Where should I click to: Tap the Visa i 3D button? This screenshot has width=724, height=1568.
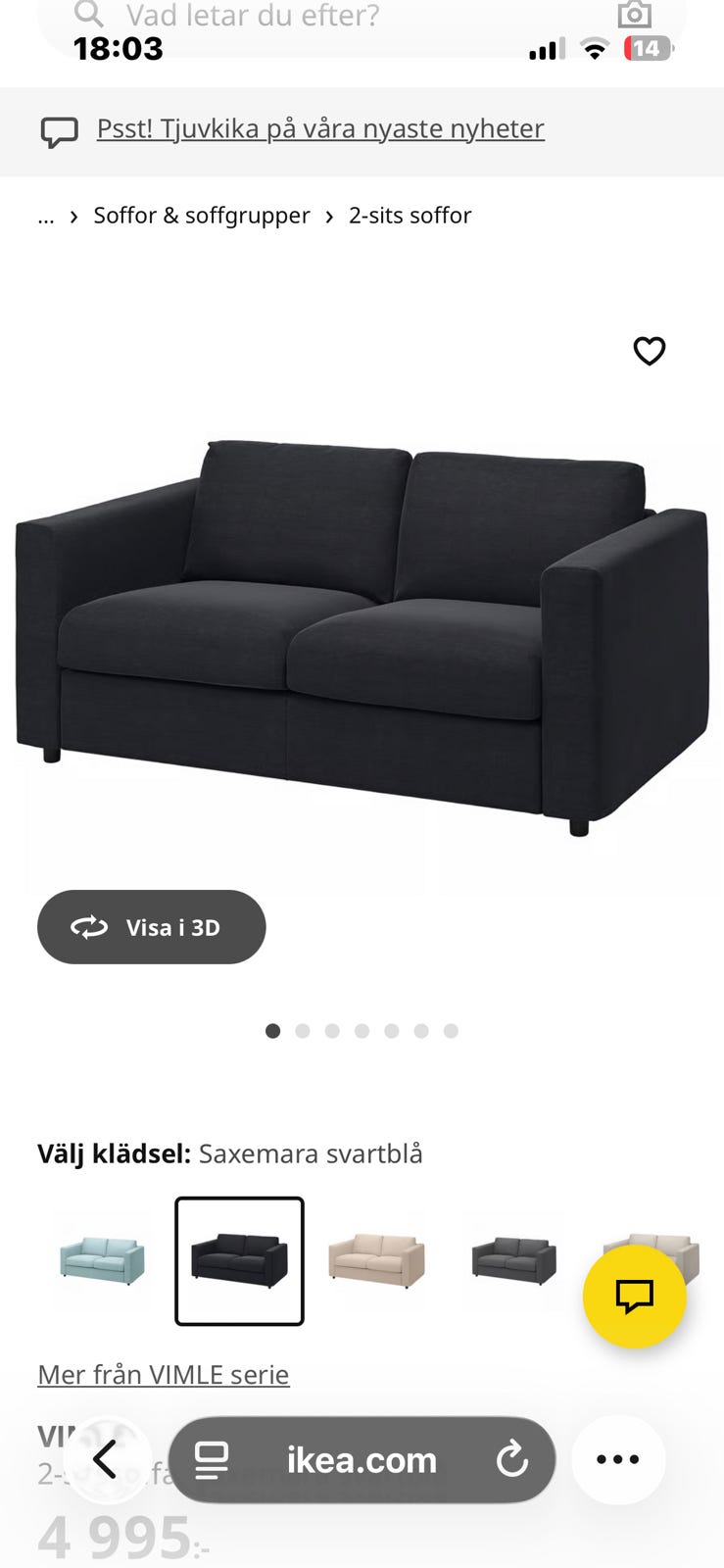pos(152,927)
